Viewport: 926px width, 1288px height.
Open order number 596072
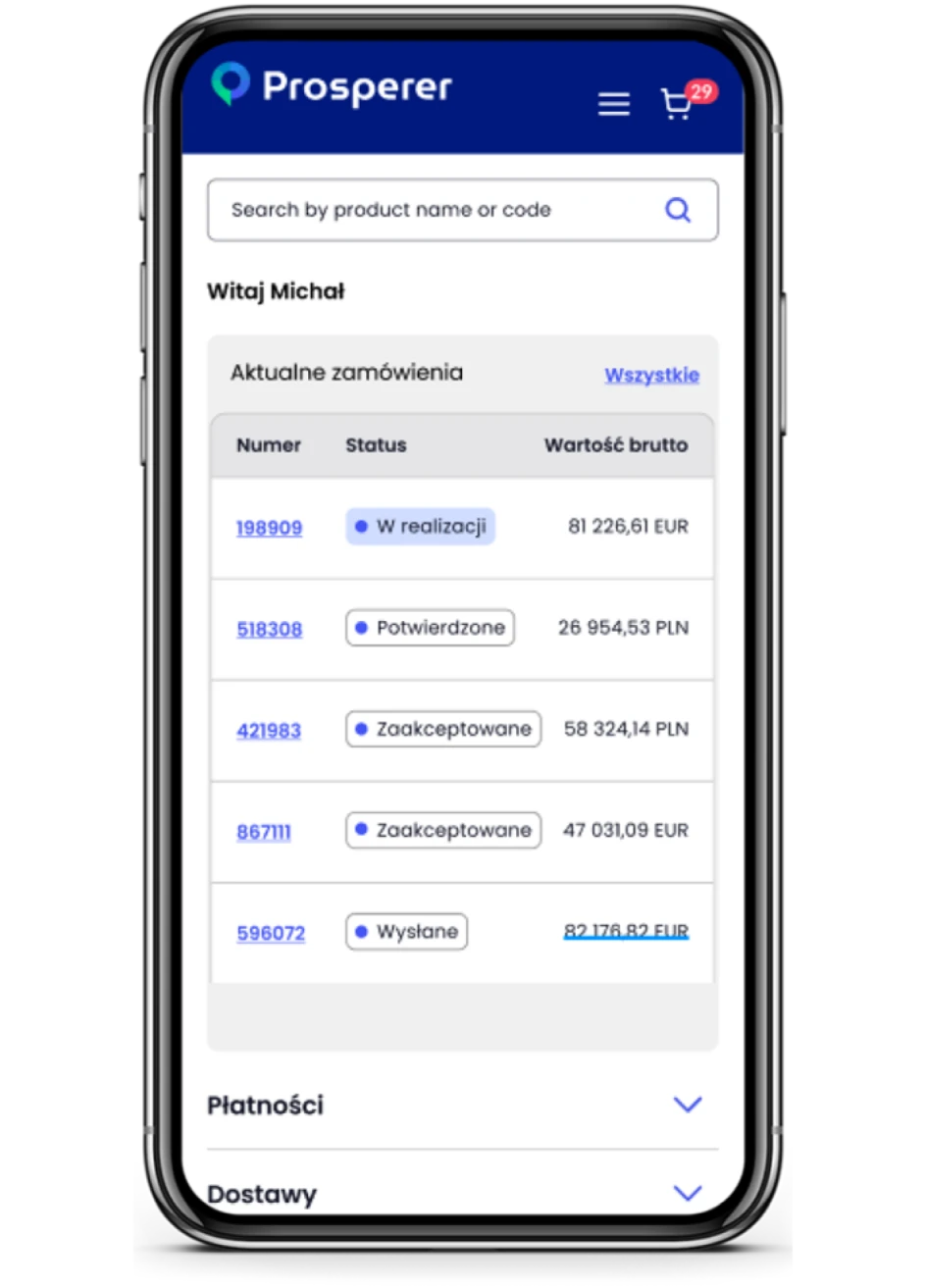271,933
